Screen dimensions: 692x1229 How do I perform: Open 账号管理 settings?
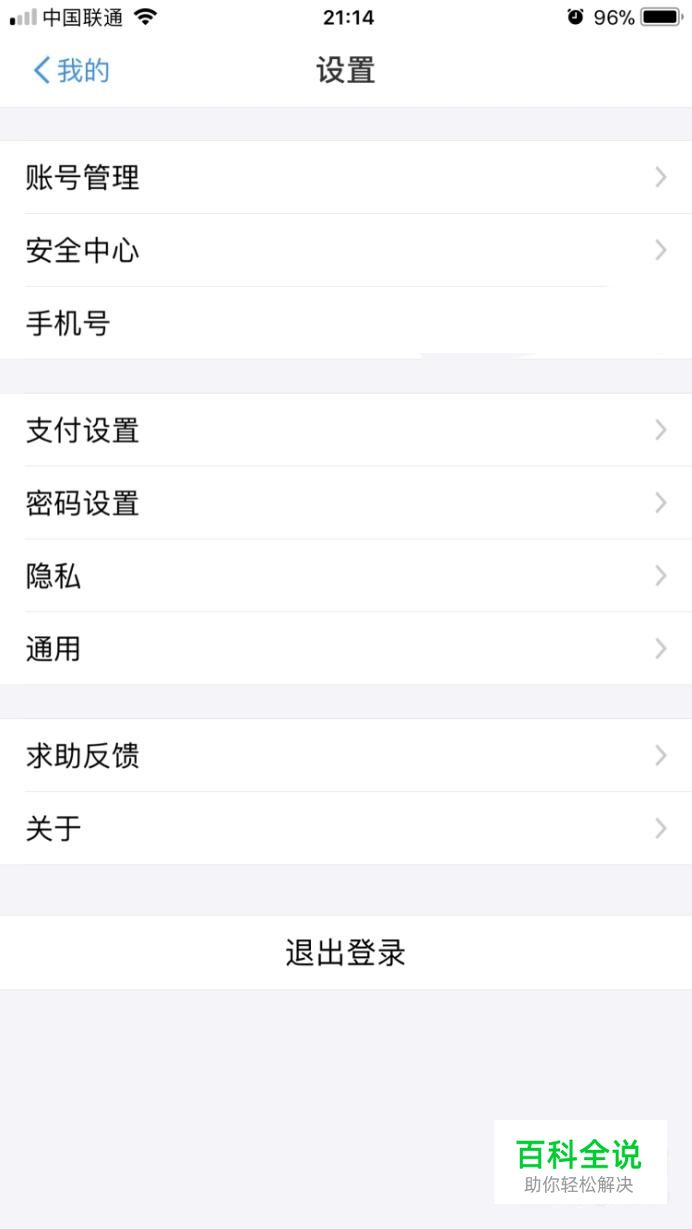pyautogui.click(x=346, y=177)
